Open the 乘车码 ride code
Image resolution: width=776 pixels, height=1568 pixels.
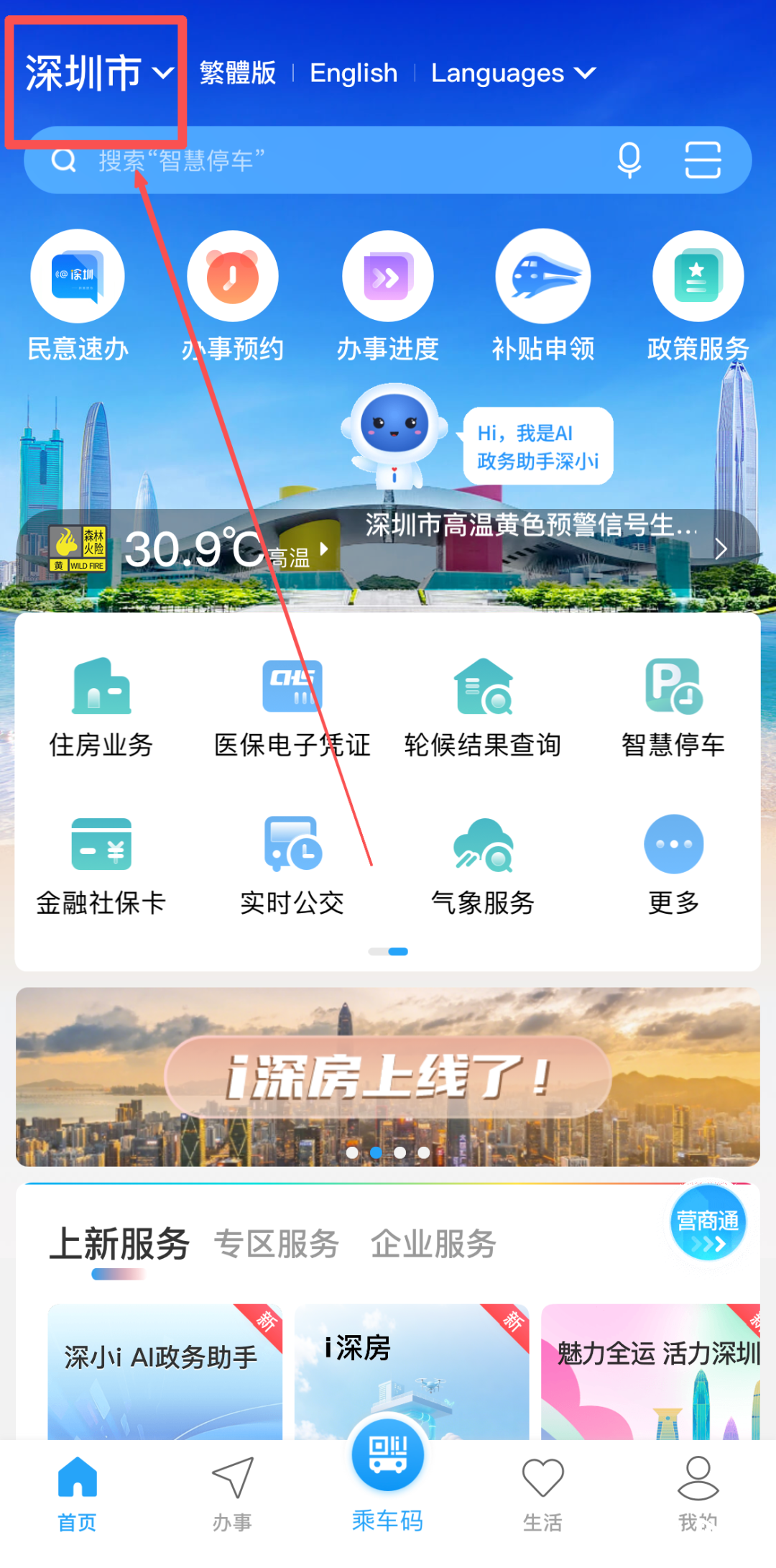tap(388, 1474)
